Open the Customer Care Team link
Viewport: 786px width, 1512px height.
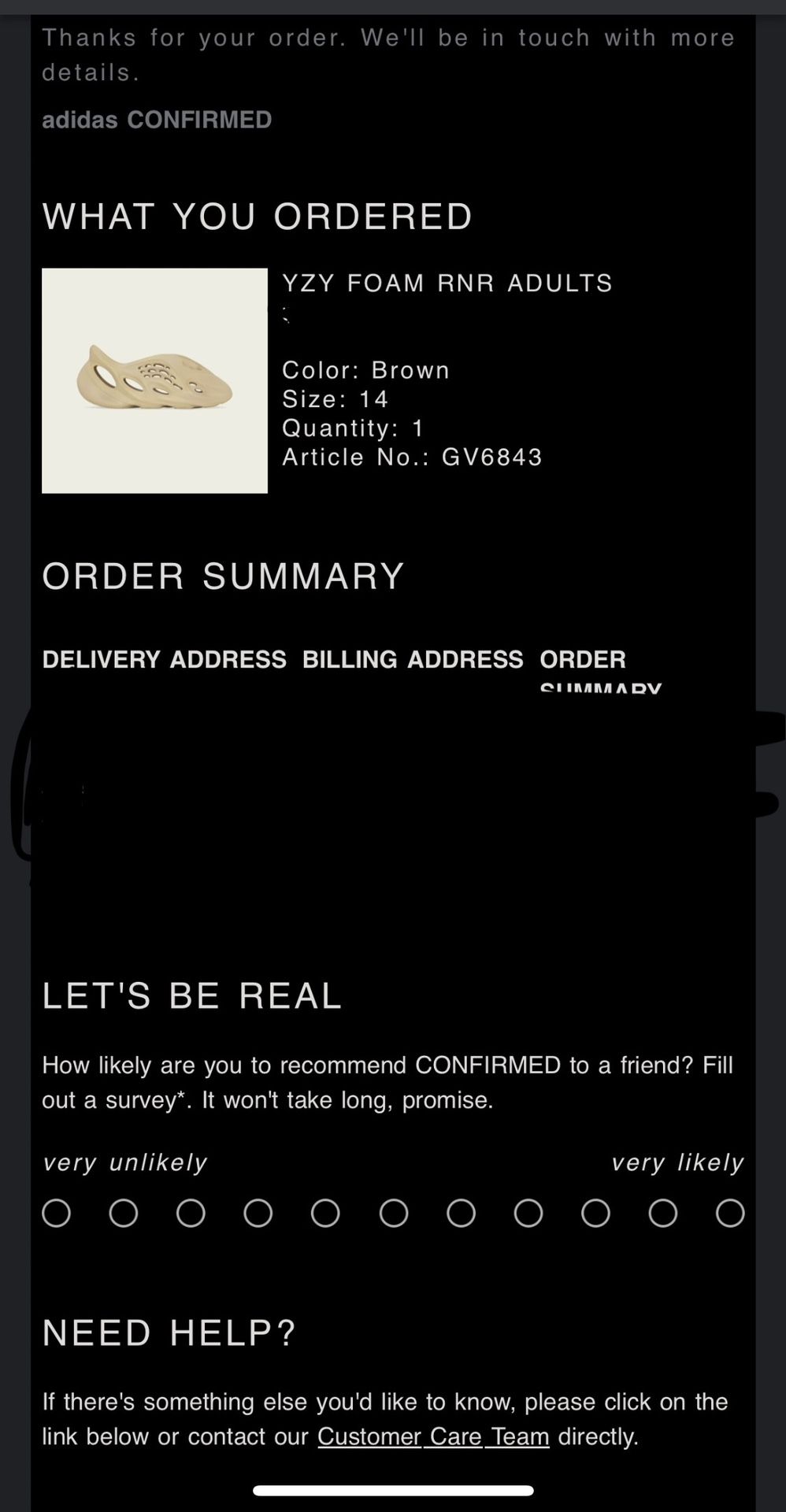(x=433, y=1436)
